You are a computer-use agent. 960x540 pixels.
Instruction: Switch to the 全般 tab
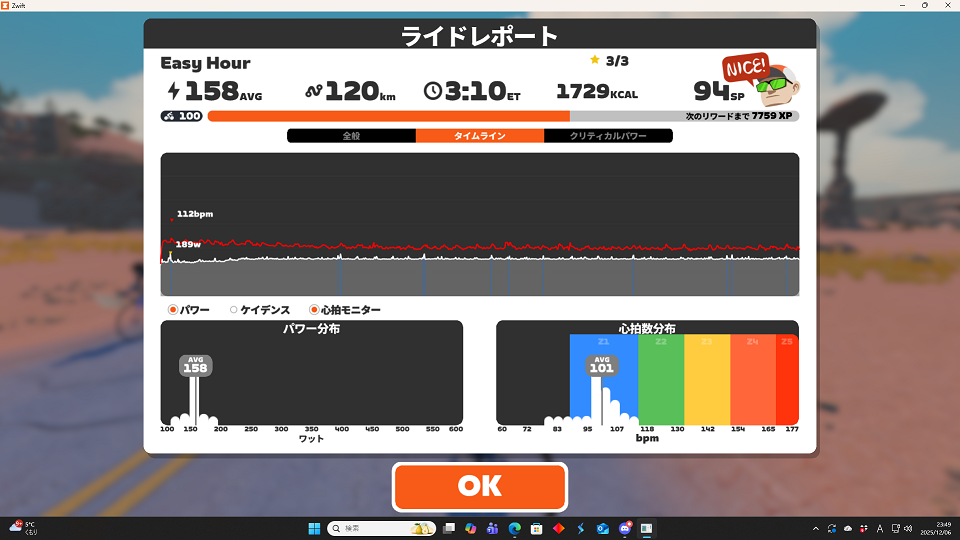(x=351, y=135)
